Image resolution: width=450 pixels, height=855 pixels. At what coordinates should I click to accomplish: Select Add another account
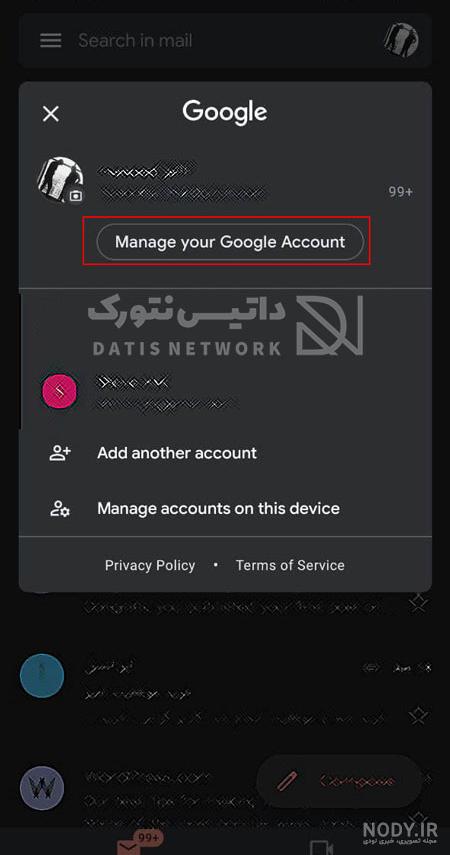click(225, 453)
